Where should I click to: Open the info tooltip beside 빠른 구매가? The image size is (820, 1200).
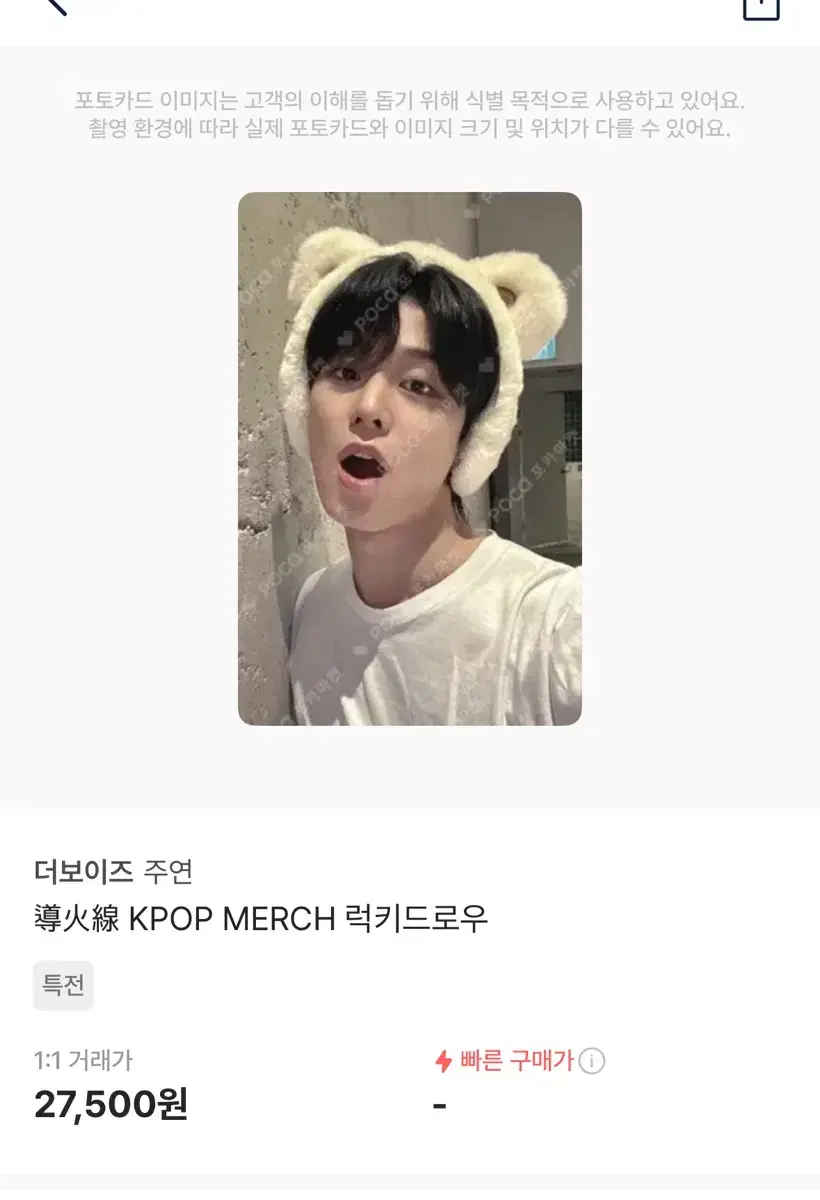tap(590, 1060)
